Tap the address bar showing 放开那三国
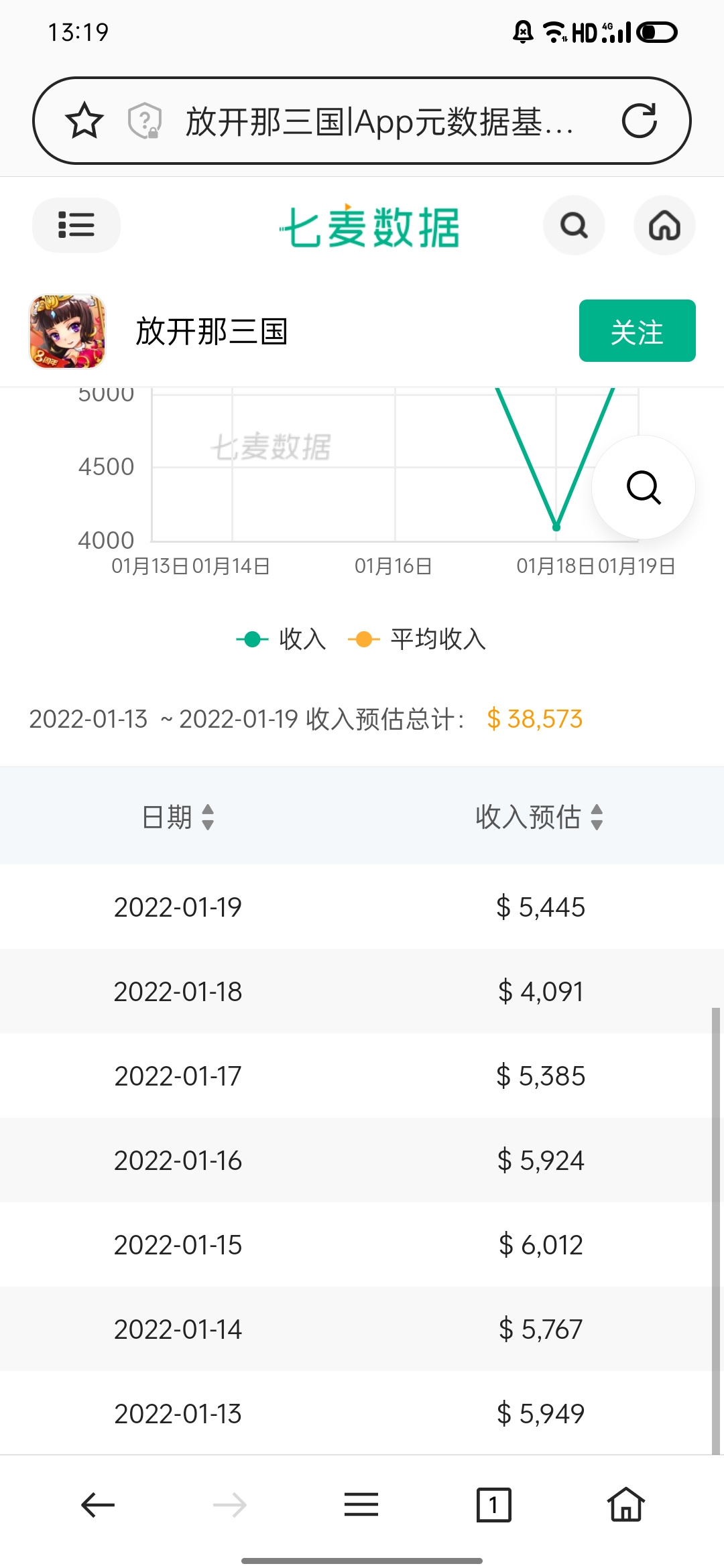Screen dimensions: 724x1568 (379, 121)
